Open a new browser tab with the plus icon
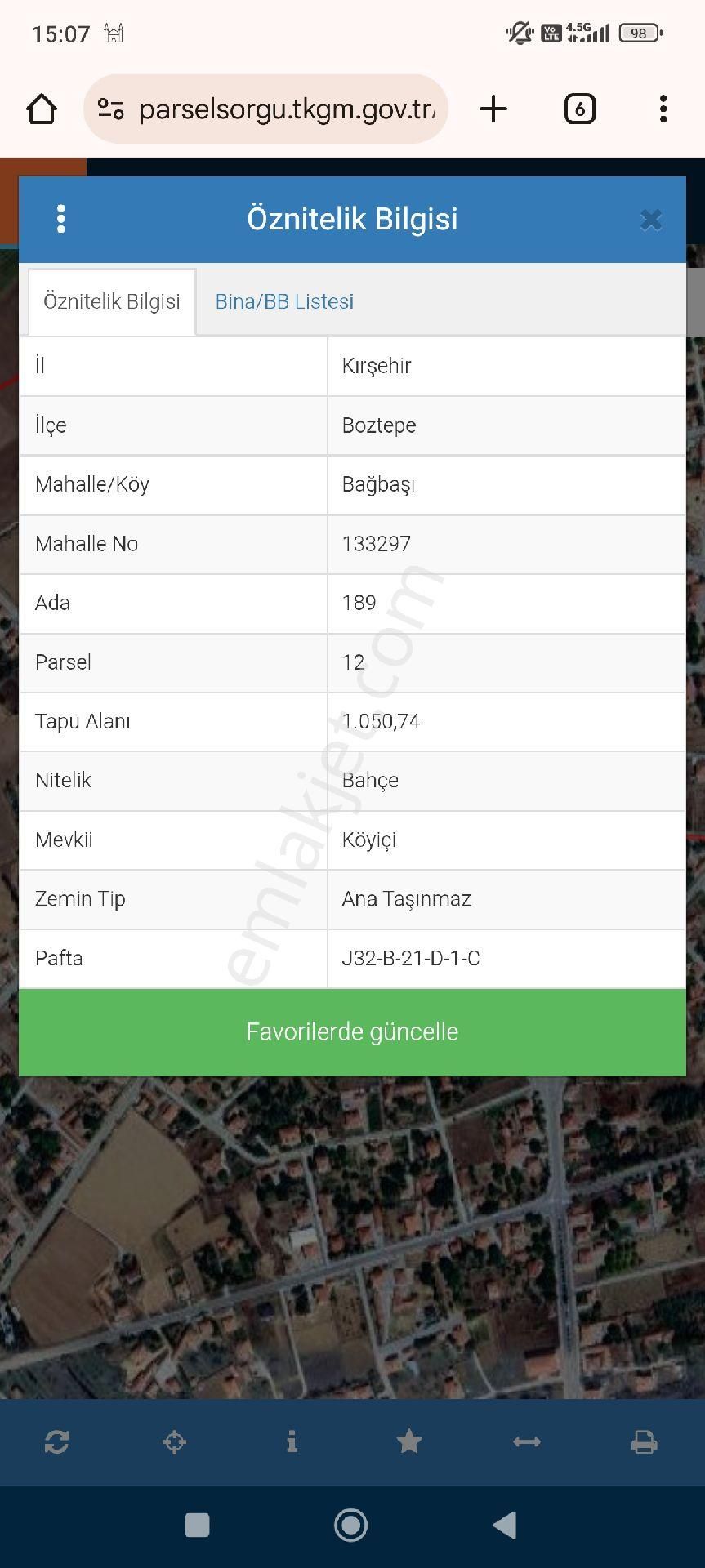705x1568 pixels. click(x=493, y=108)
